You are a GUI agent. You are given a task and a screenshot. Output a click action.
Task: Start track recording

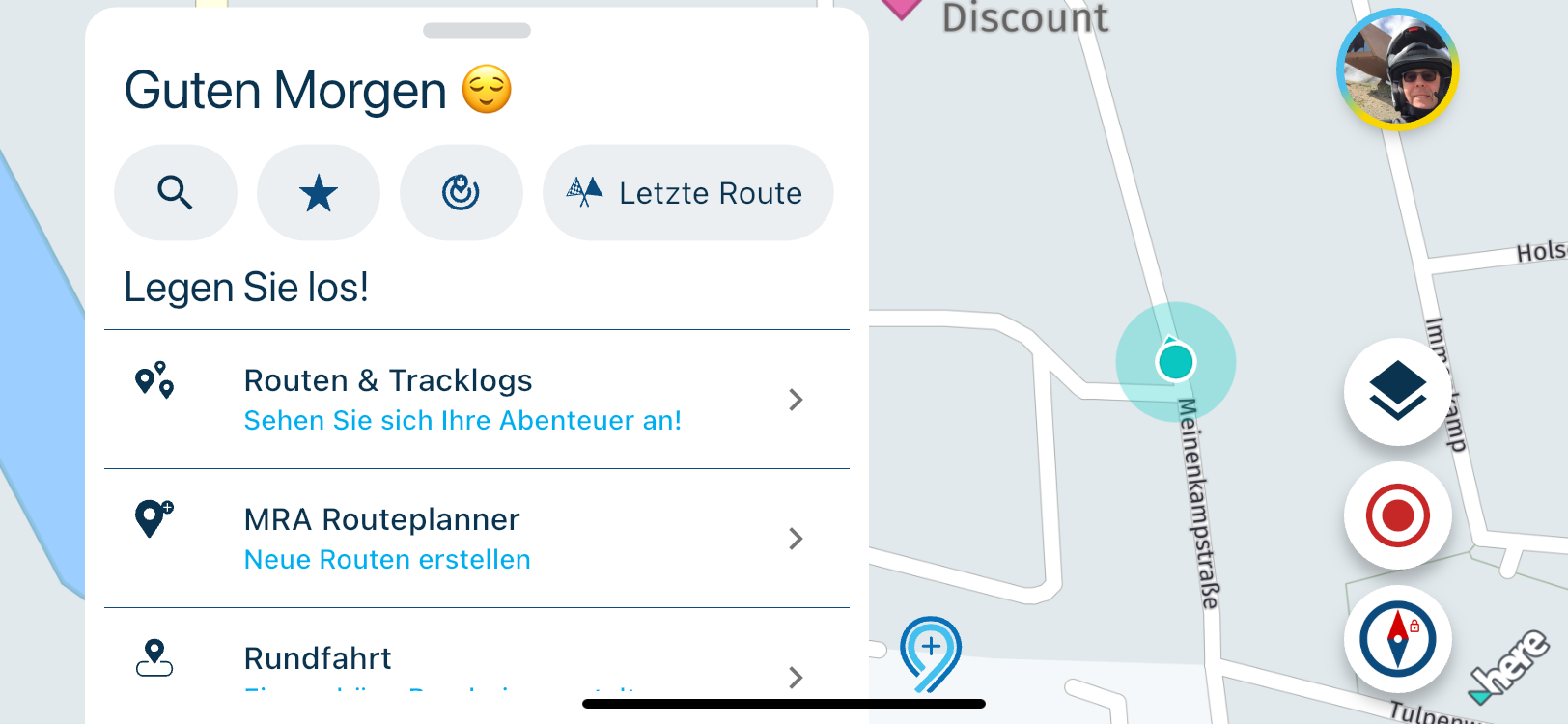tap(1397, 515)
